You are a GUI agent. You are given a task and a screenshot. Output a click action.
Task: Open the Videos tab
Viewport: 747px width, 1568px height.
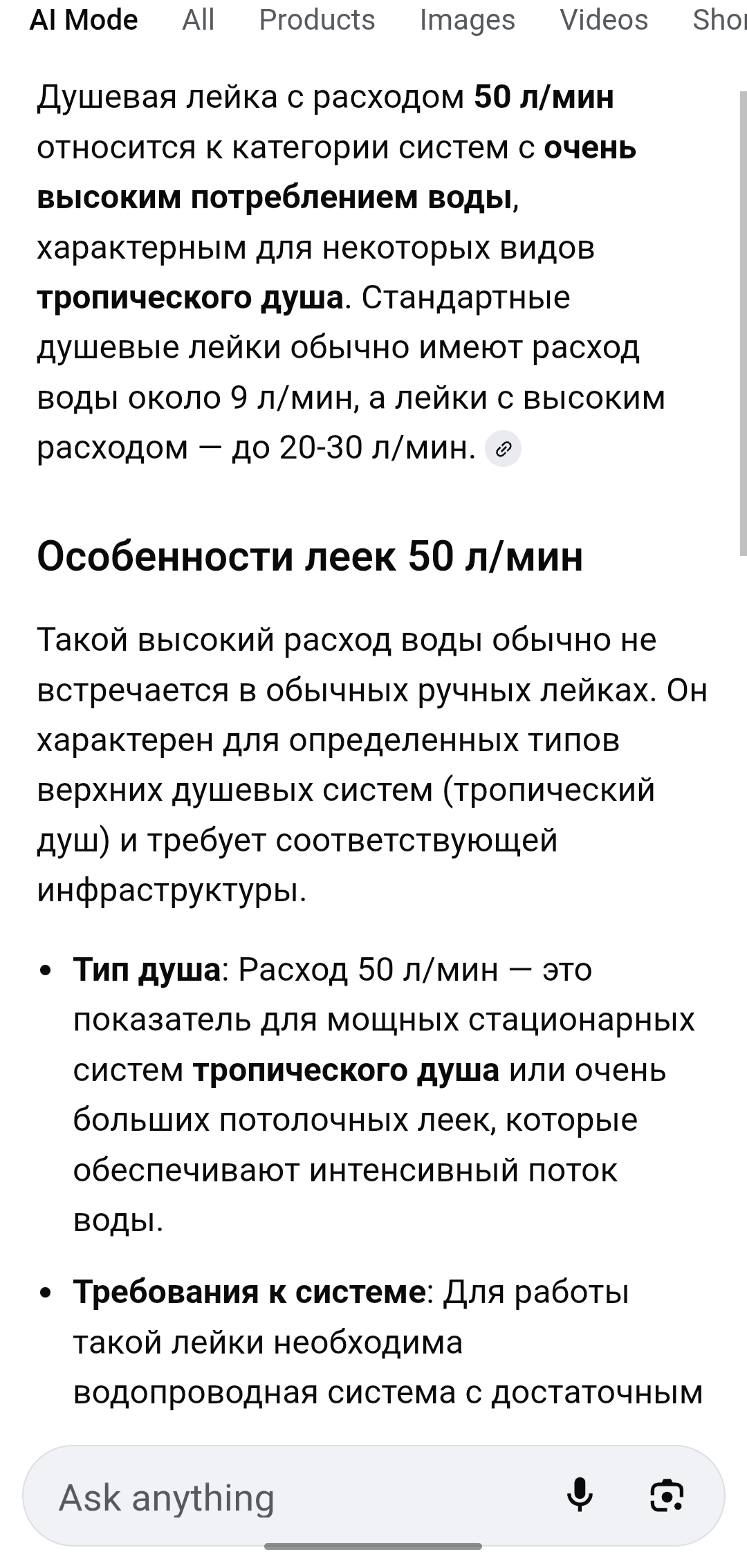tap(604, 20)
